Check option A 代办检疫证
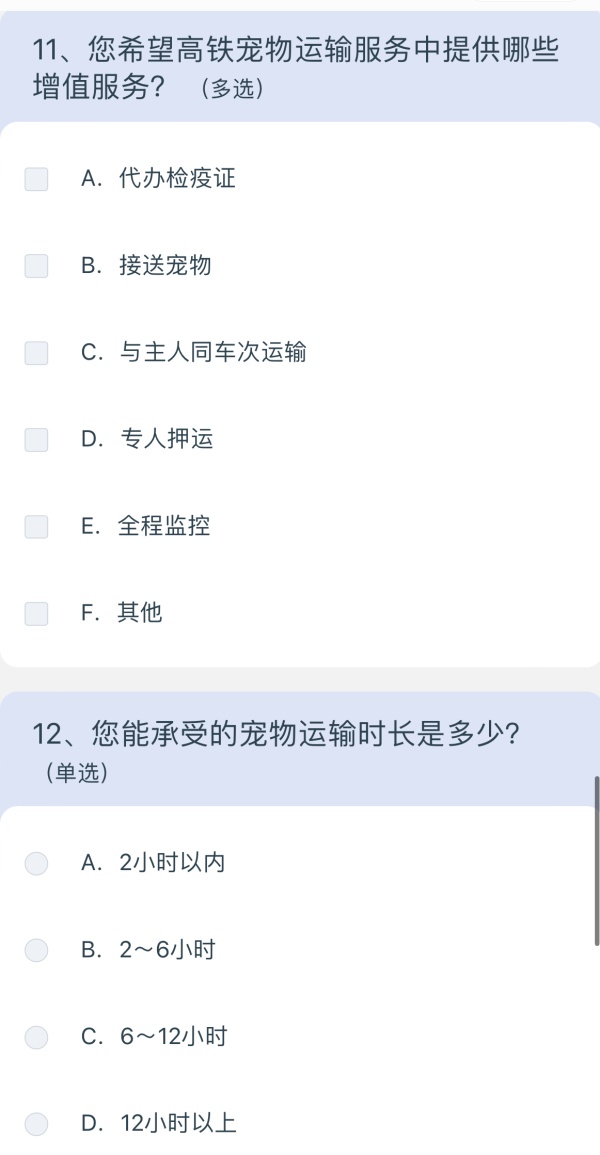The image size is (600, 1155). pos(37,179)
